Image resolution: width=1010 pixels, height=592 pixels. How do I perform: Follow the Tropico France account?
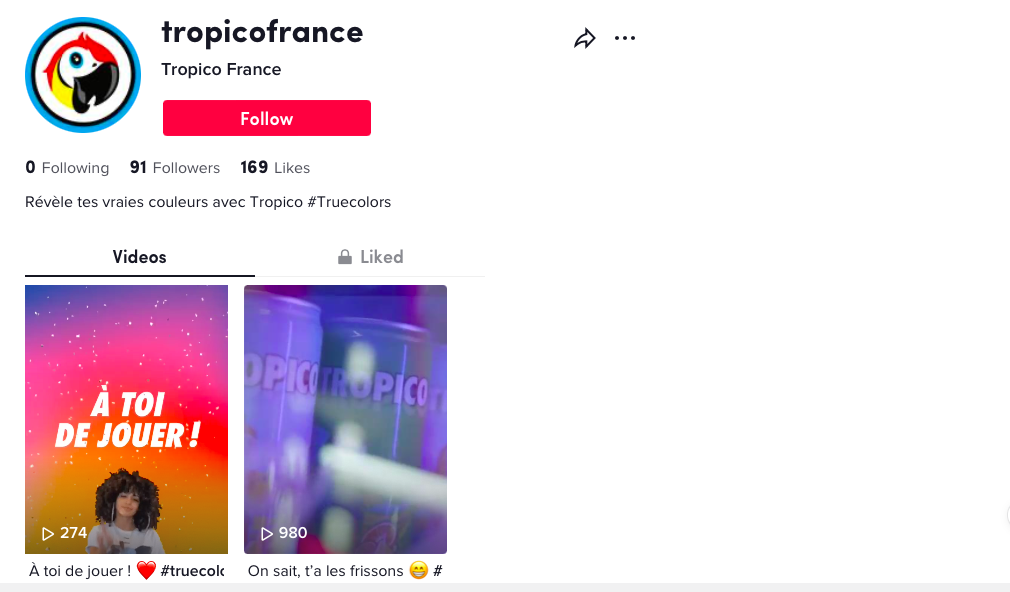pyautogui.click(x=267, y=118)
